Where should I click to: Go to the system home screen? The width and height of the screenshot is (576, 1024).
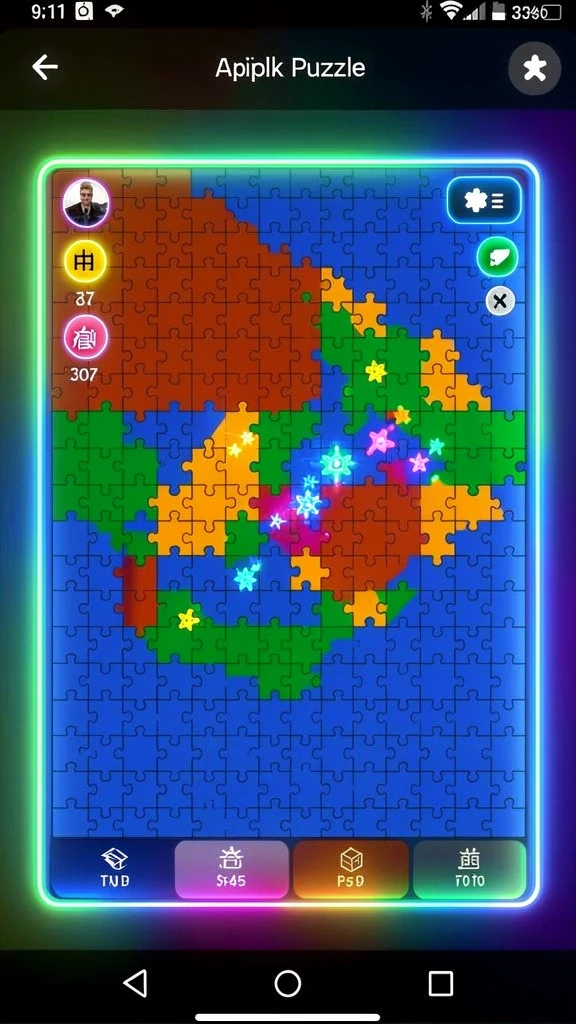click(x=287, y=984)
